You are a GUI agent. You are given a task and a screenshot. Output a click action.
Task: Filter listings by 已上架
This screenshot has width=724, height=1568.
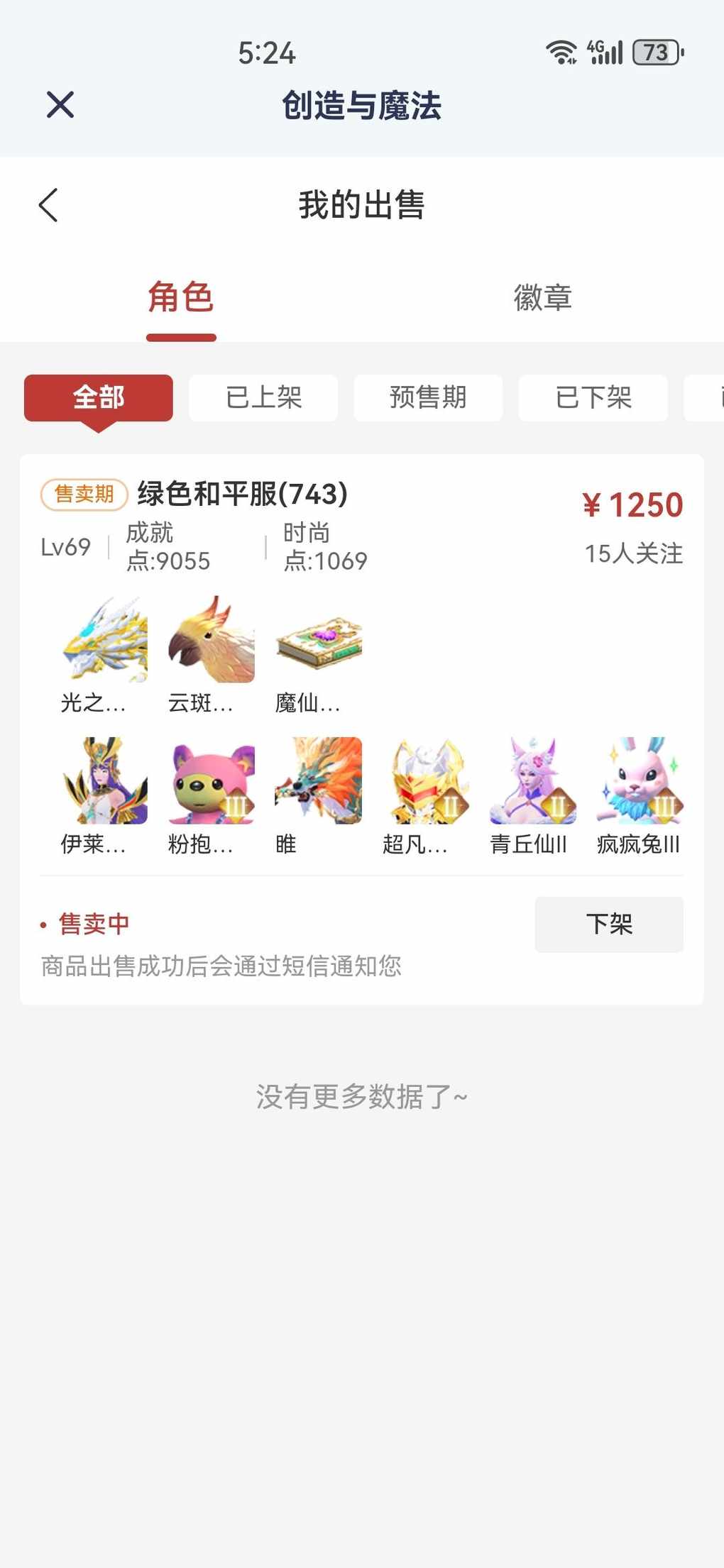point(263,397)
